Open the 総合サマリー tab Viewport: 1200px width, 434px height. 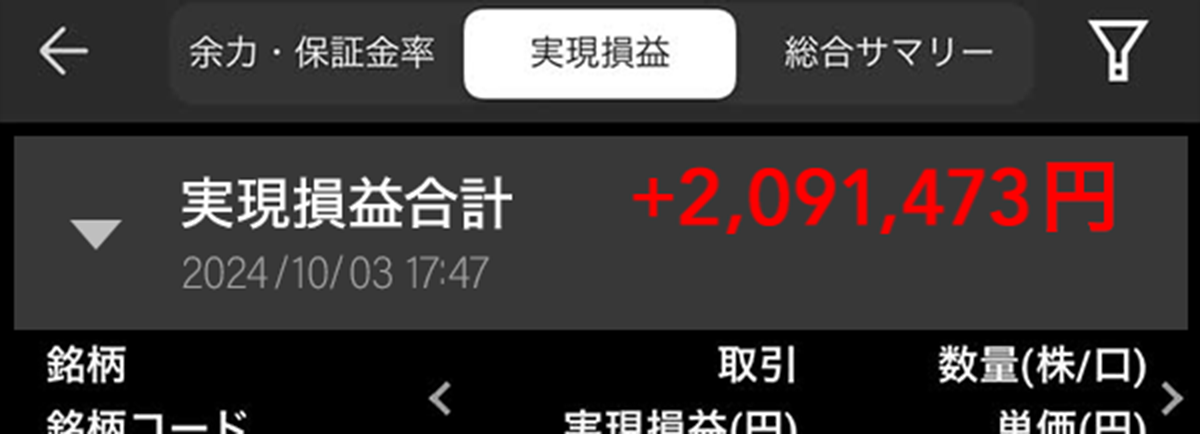click(888, 53)
